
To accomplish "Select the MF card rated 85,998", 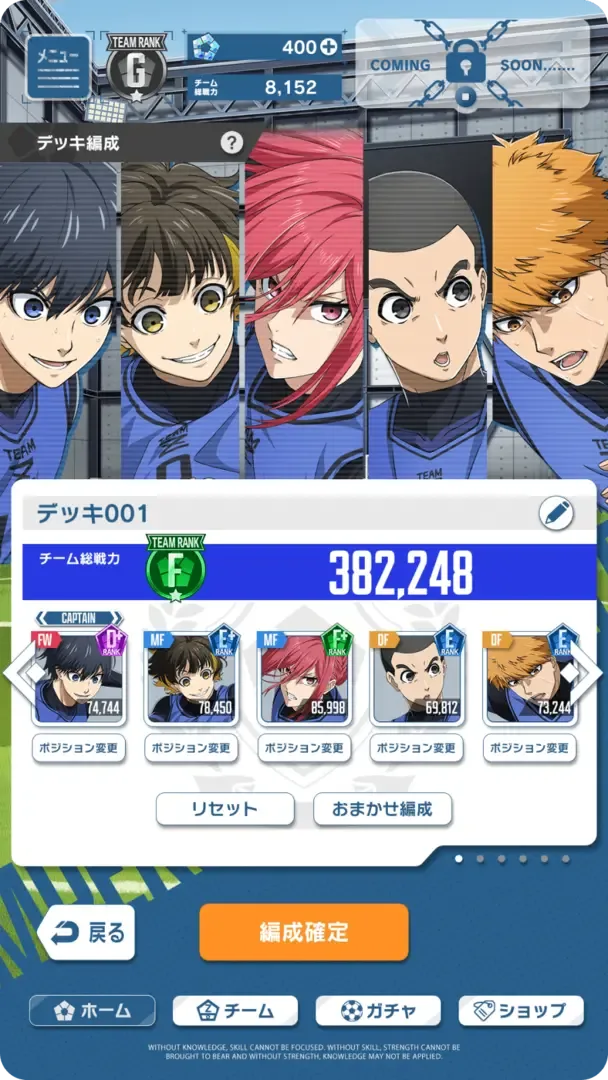I will [303, 678].
